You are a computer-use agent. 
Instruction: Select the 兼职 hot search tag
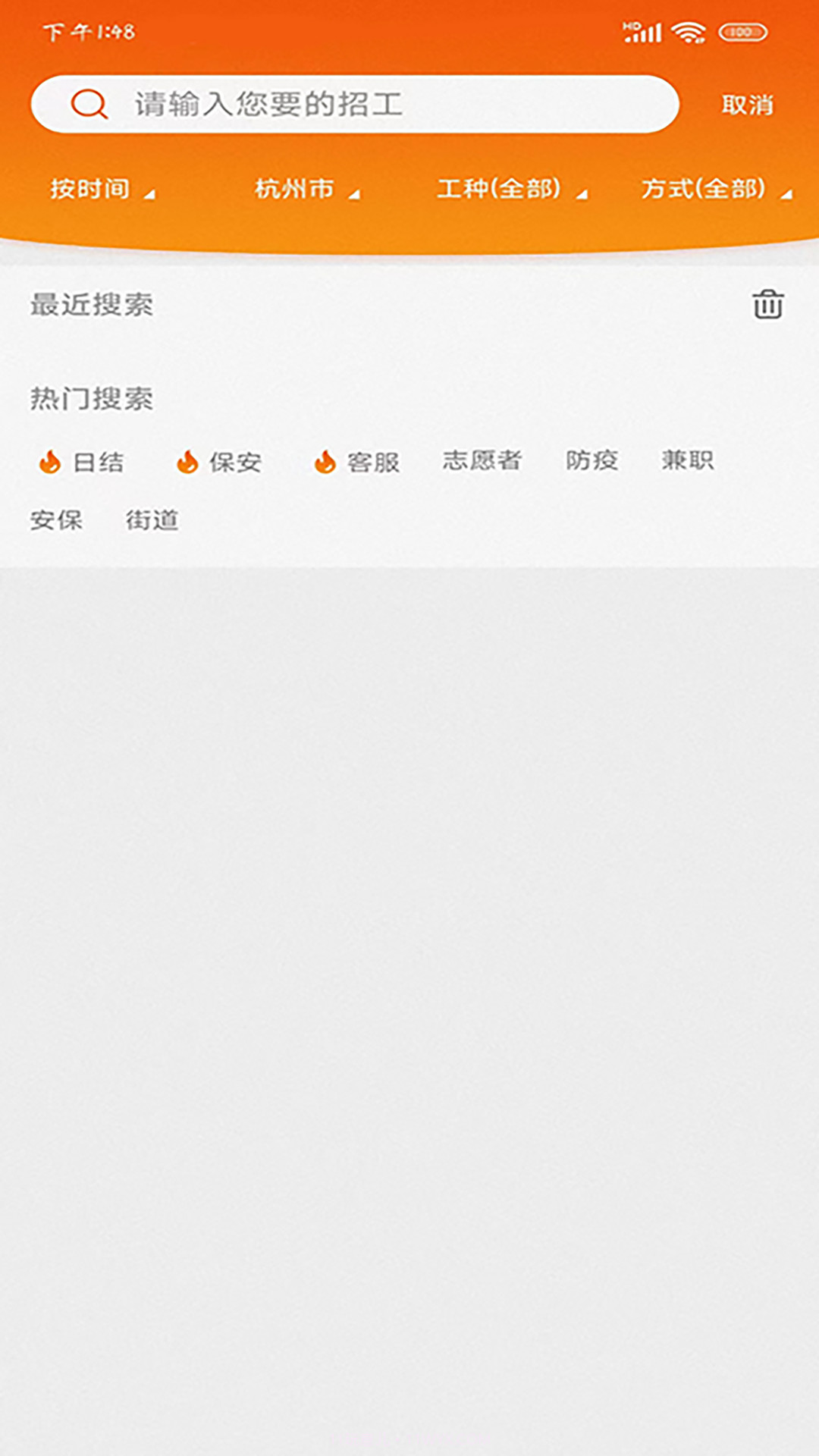[688, 461]
